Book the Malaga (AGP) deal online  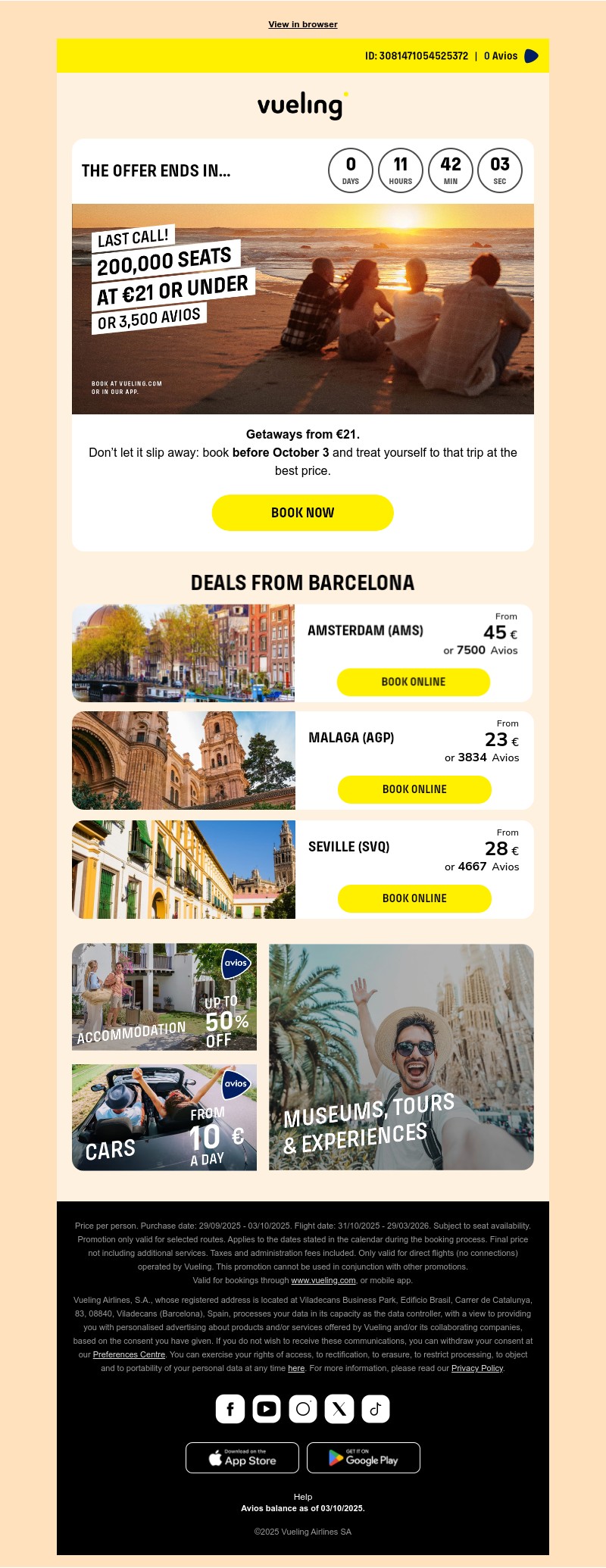pyautogui.click(x=414, y=789)
